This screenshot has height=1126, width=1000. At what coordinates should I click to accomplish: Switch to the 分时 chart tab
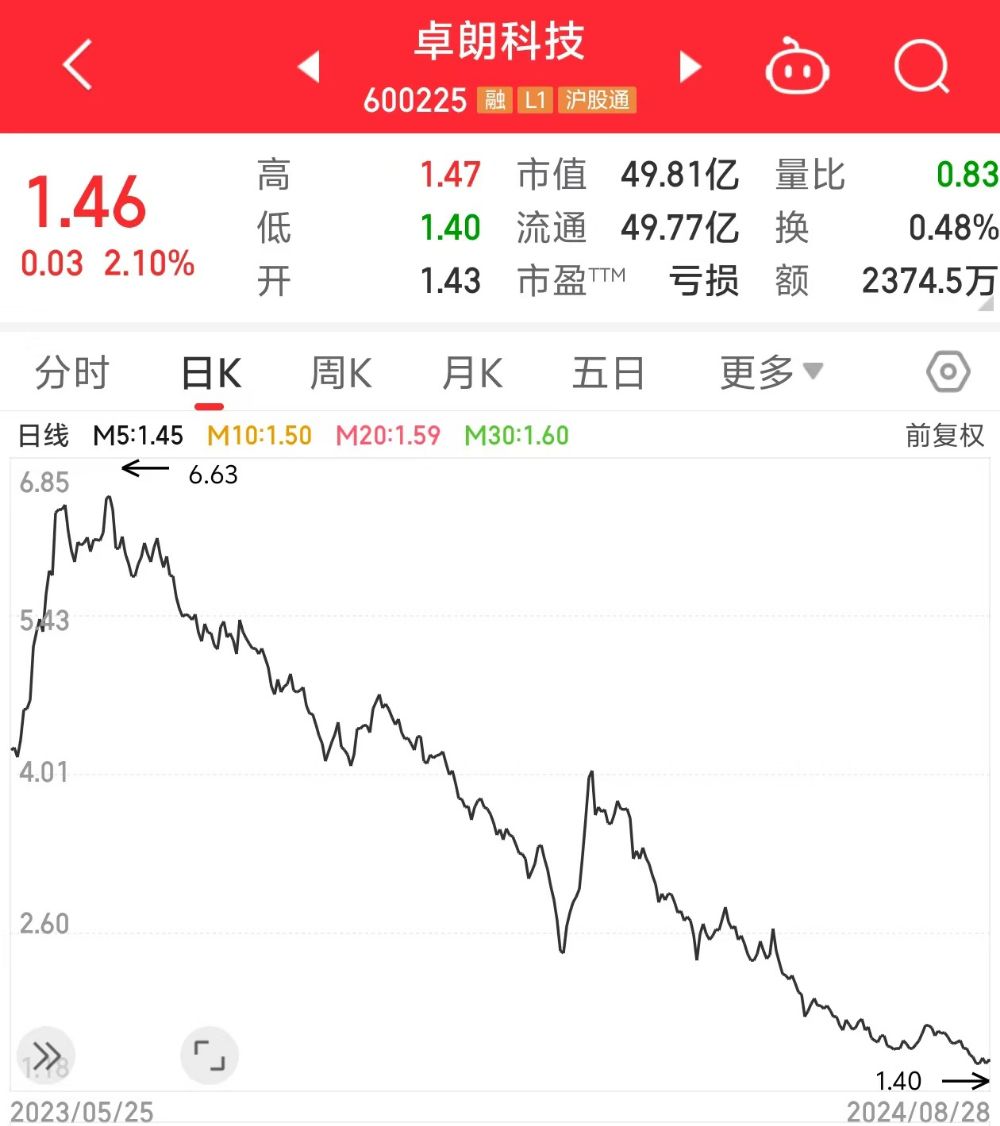coord(72,374)
